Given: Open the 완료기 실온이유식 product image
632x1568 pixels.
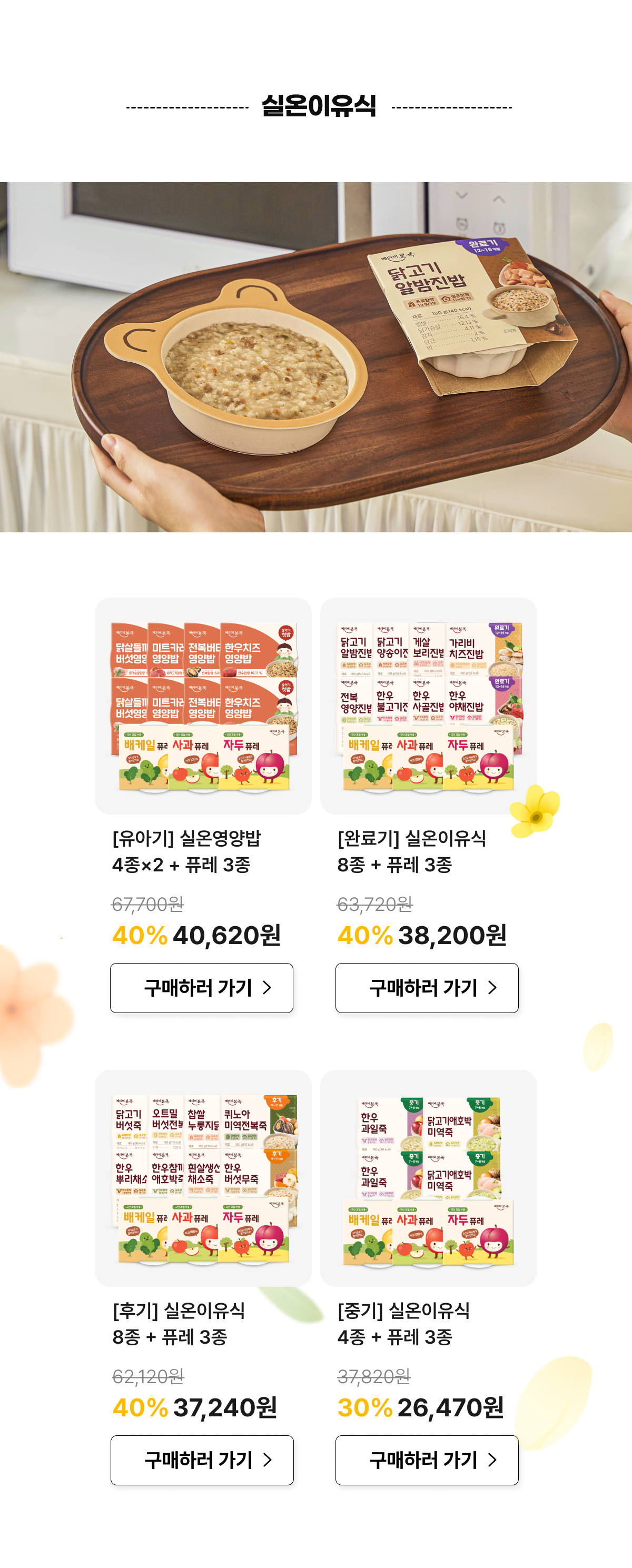Looking at the screenshot, I should tap(428, 706).
